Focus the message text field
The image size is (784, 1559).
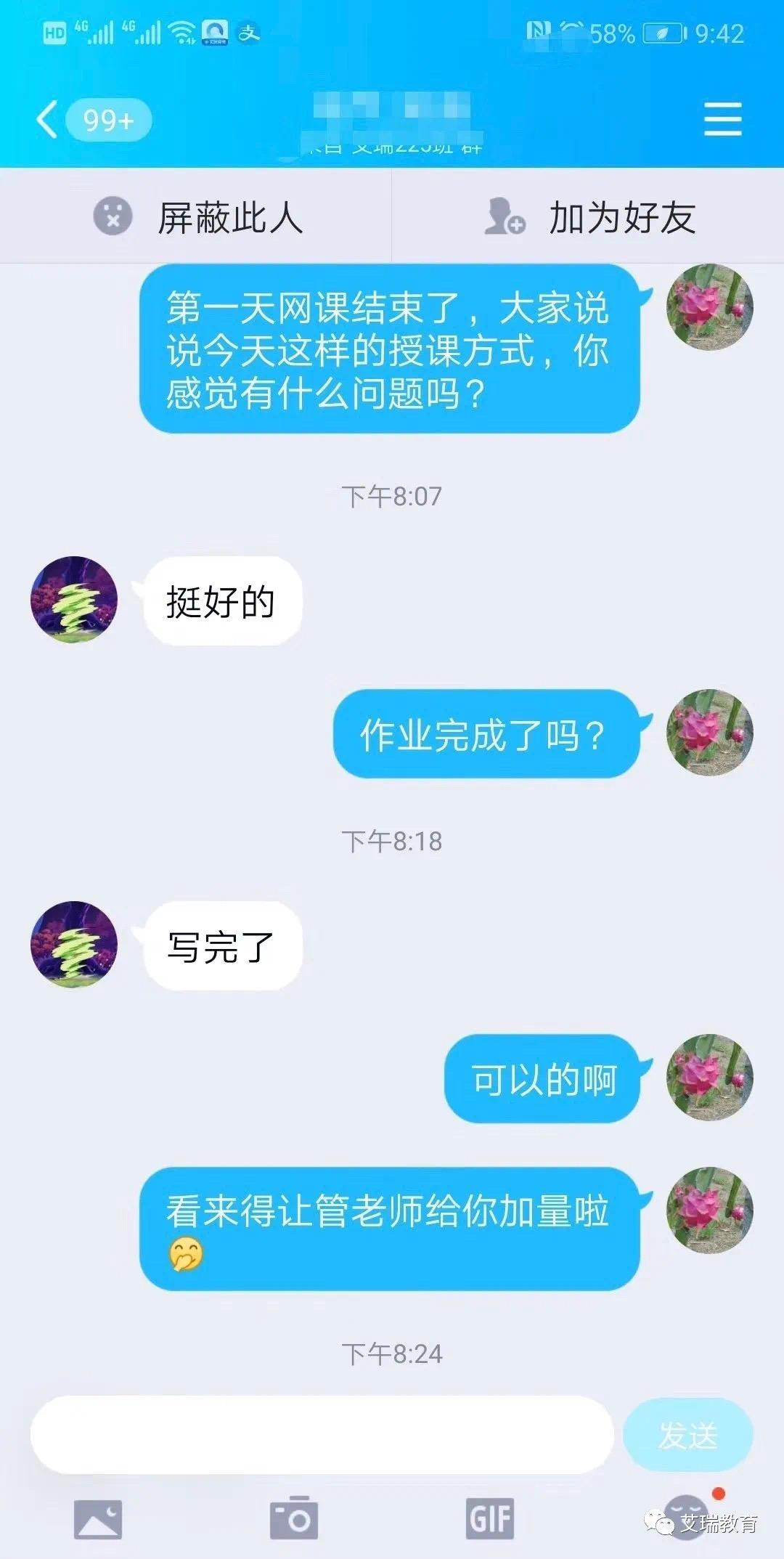coord(322,1434)
